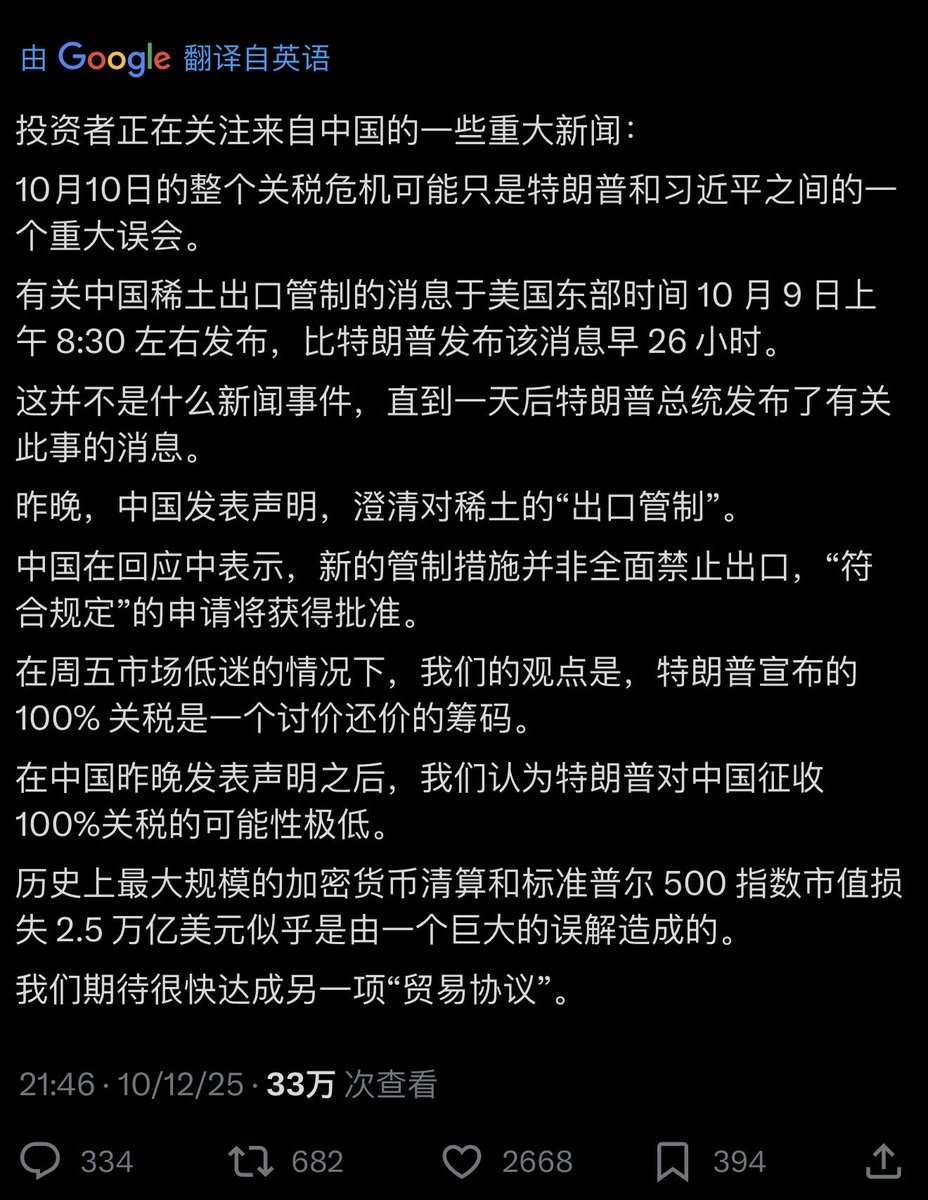This screenshot has width=928, height=1200.
Task: Bookmark this translated post
Action: point(672,1160)
